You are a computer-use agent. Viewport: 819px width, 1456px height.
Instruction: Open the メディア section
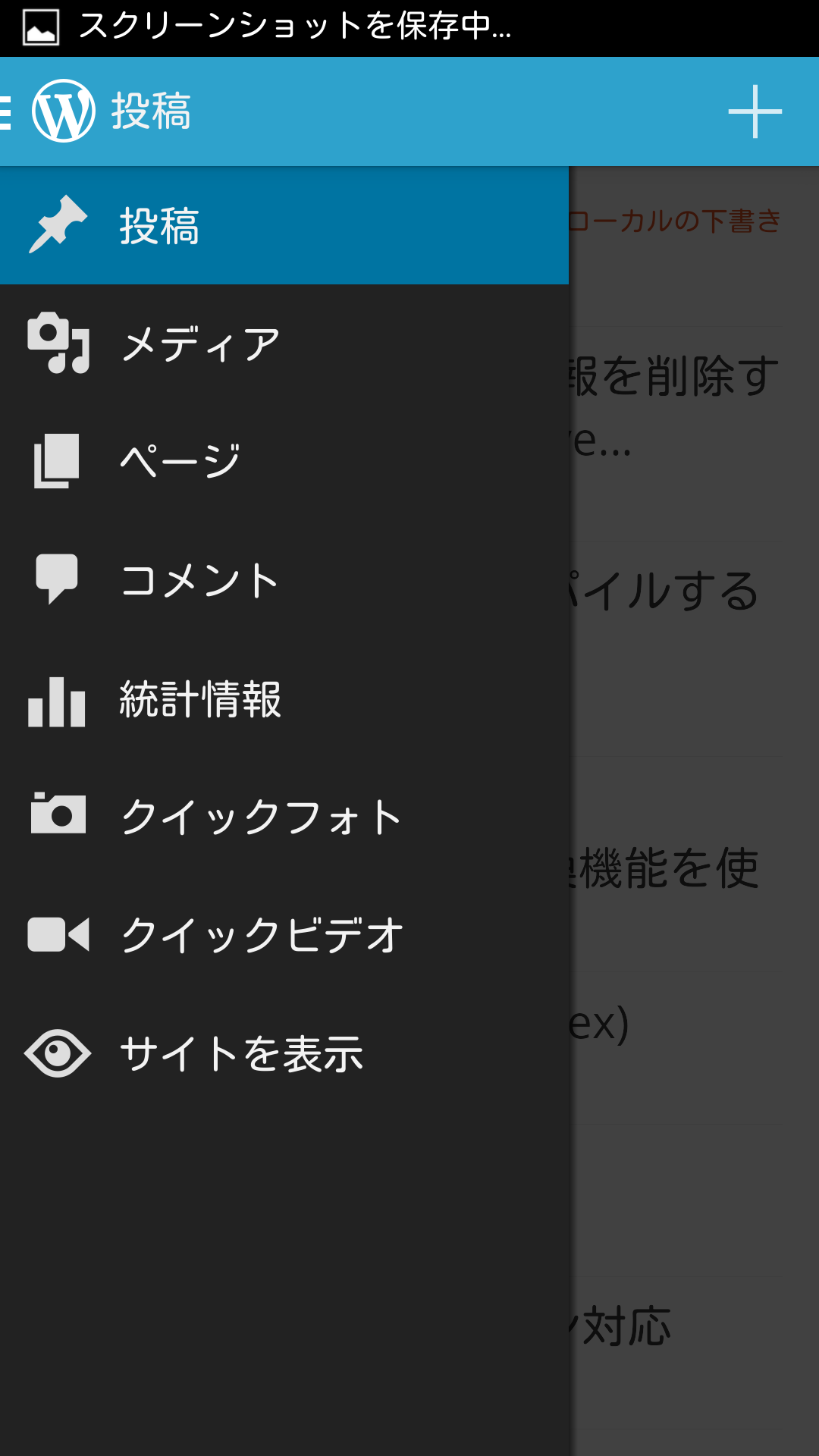(284, 344)
